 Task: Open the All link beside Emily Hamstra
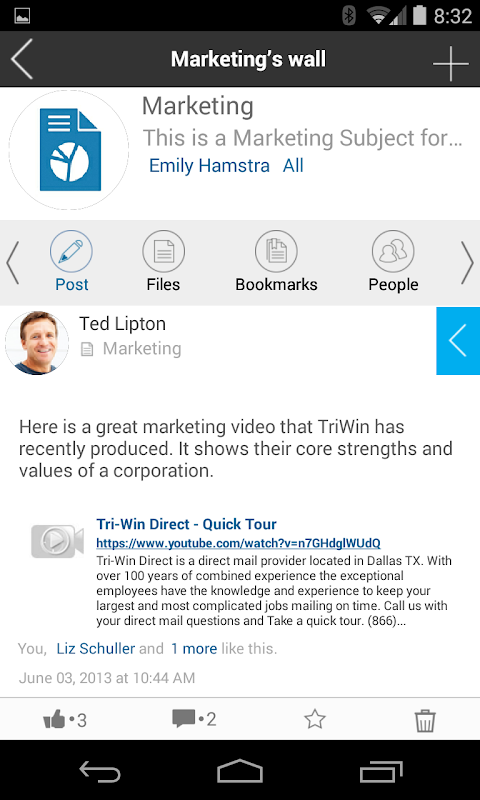coord(293,166)
